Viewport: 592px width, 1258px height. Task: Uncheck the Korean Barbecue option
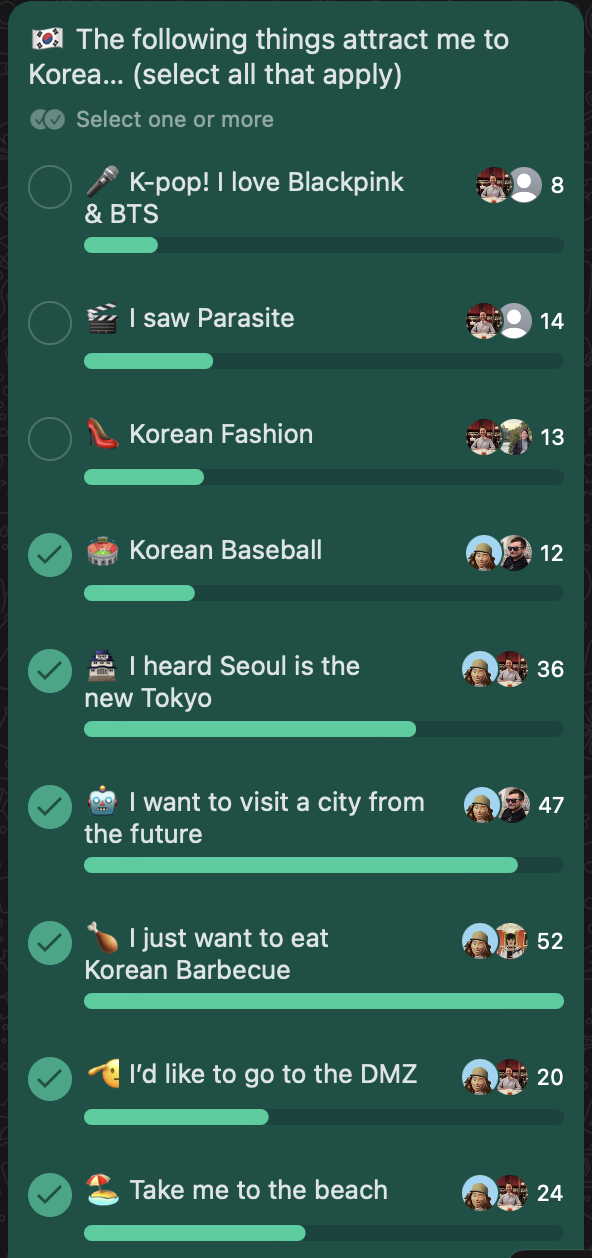tap(49, 943)
